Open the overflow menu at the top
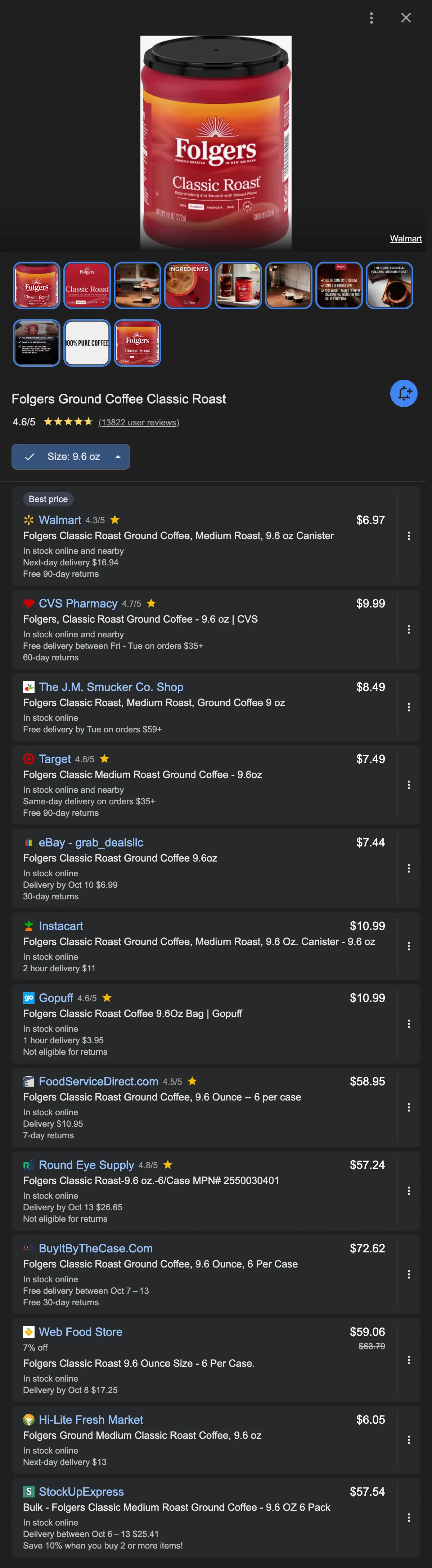The height and width of the screenshot is (1568, 432). click(x=371, y=18)
